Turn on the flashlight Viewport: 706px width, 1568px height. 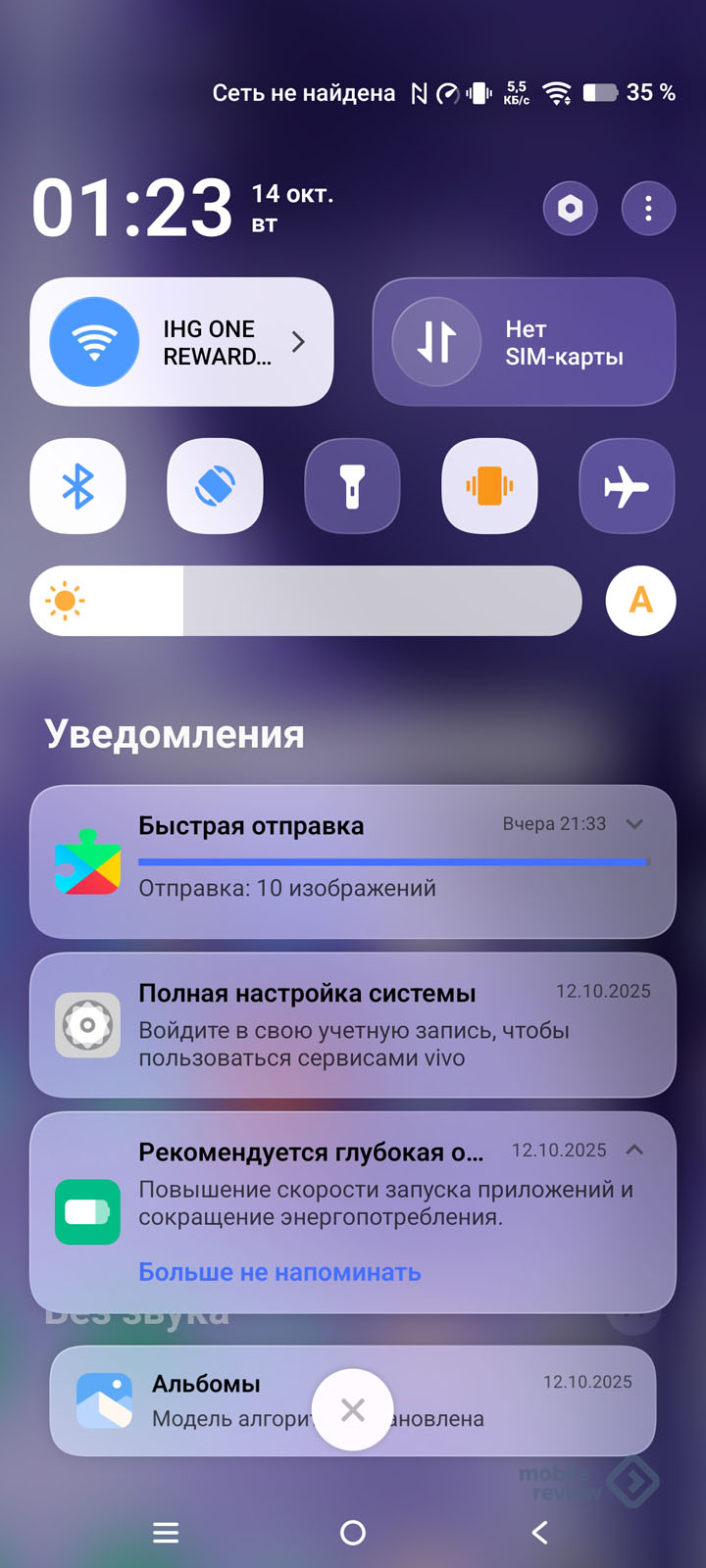tap(352, 486)
